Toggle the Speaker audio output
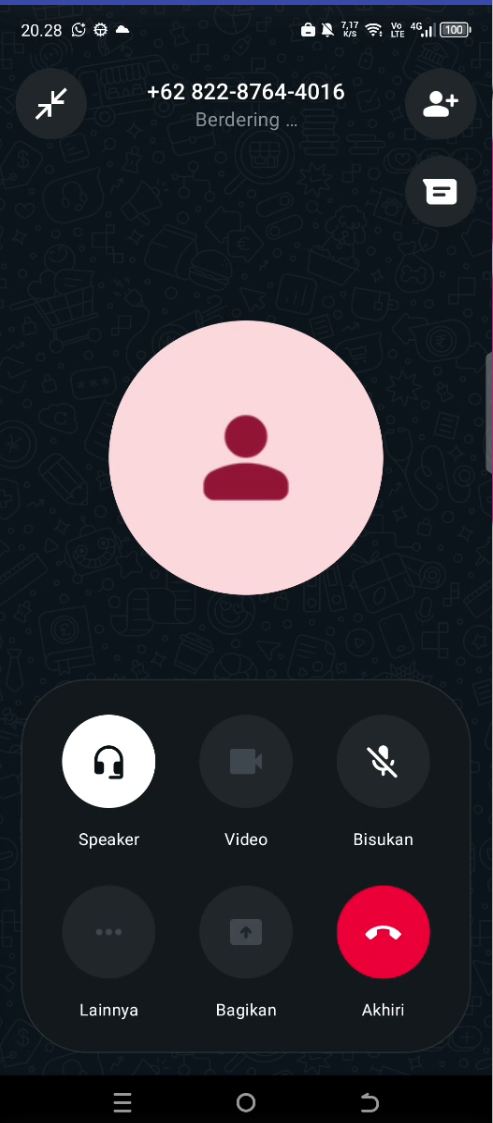The image size is (493, 1123). pos(109,761)
